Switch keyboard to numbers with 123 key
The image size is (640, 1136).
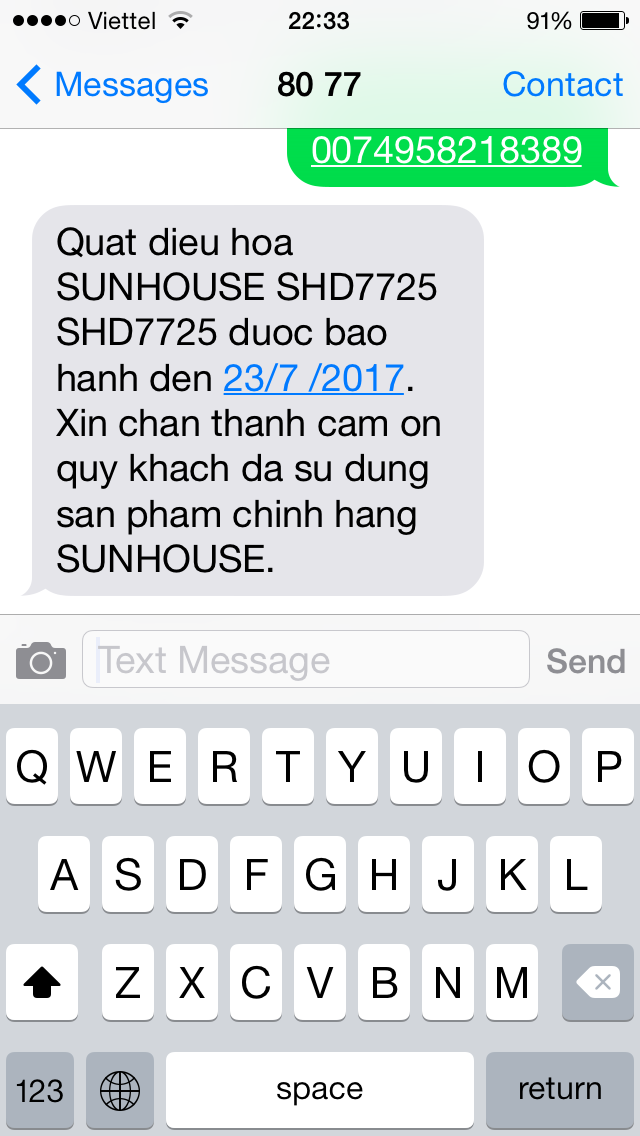tap(40, 1089)
